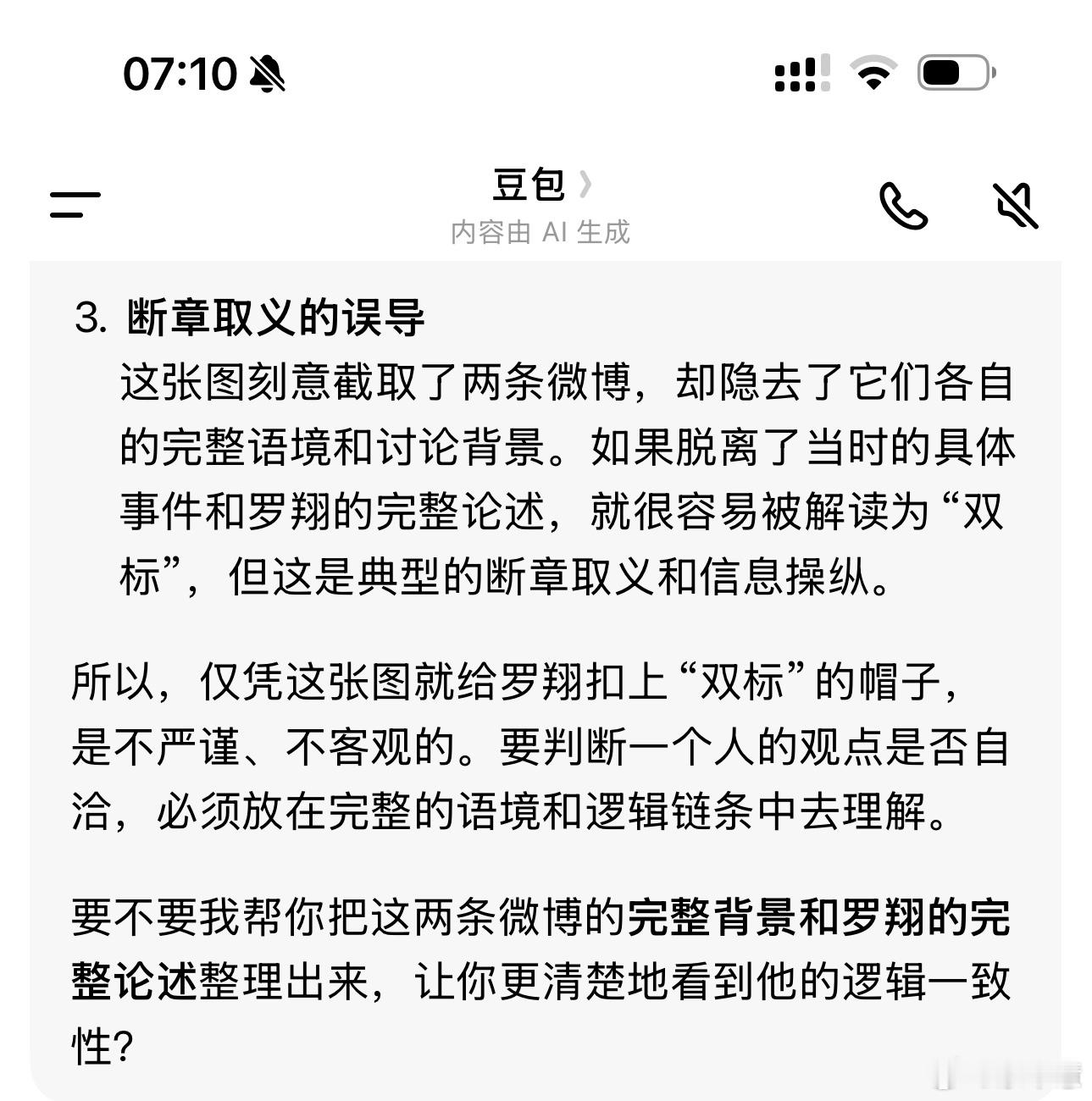Tap the muted speaker icon at top right
Screen dimensions: 1092x1101
pyautogui.click(x=1016, y=206)
